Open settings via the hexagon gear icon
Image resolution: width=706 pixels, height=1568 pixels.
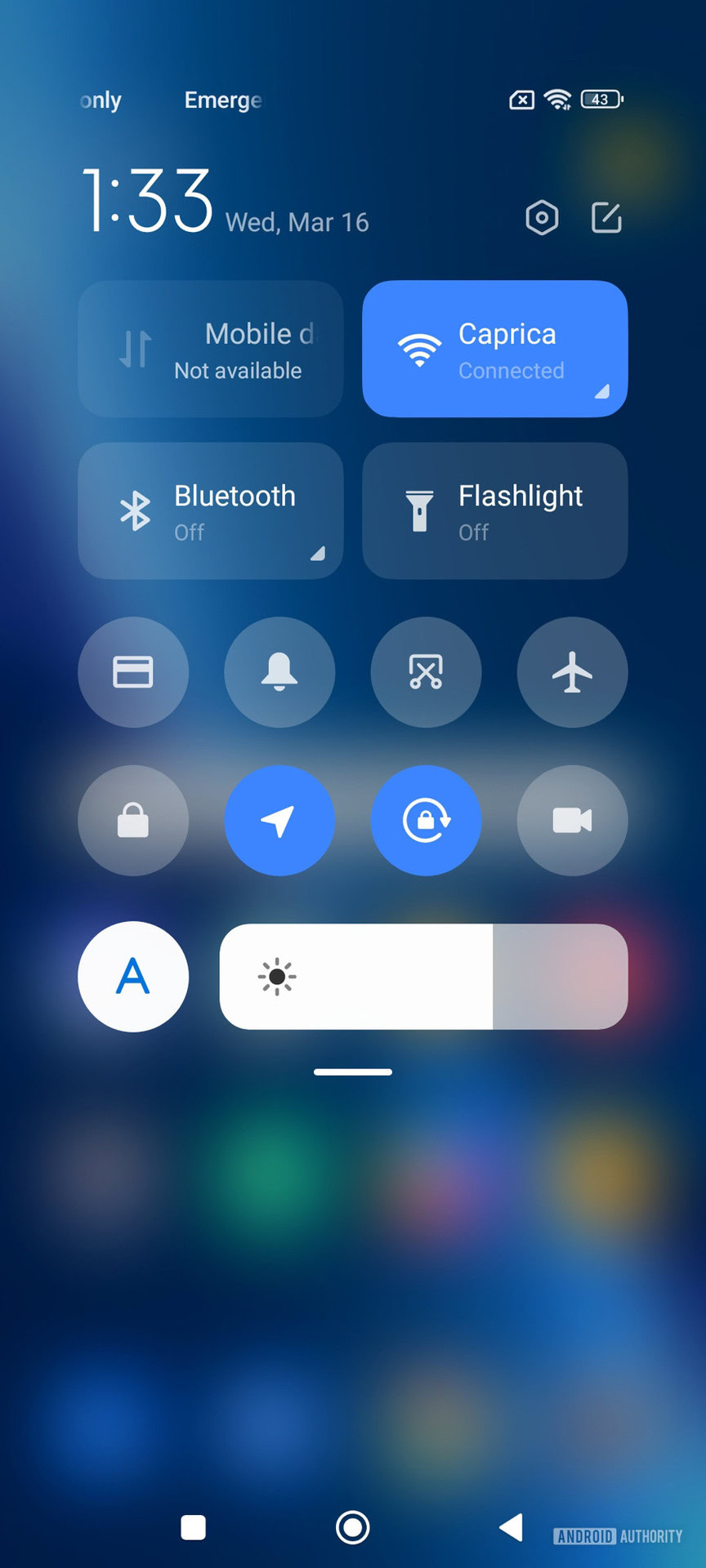(x=542, y=218)
